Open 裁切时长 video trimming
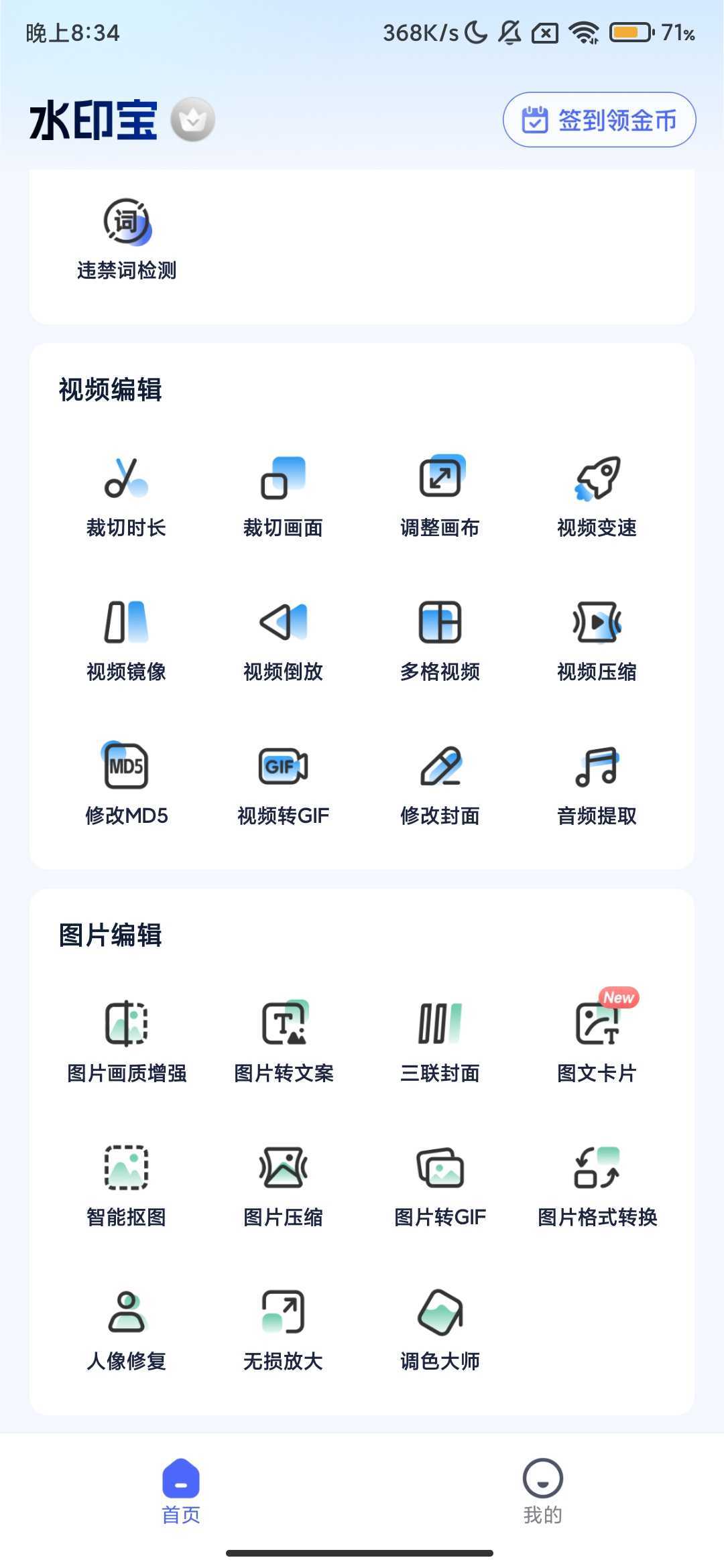 [x=127, y=497]
